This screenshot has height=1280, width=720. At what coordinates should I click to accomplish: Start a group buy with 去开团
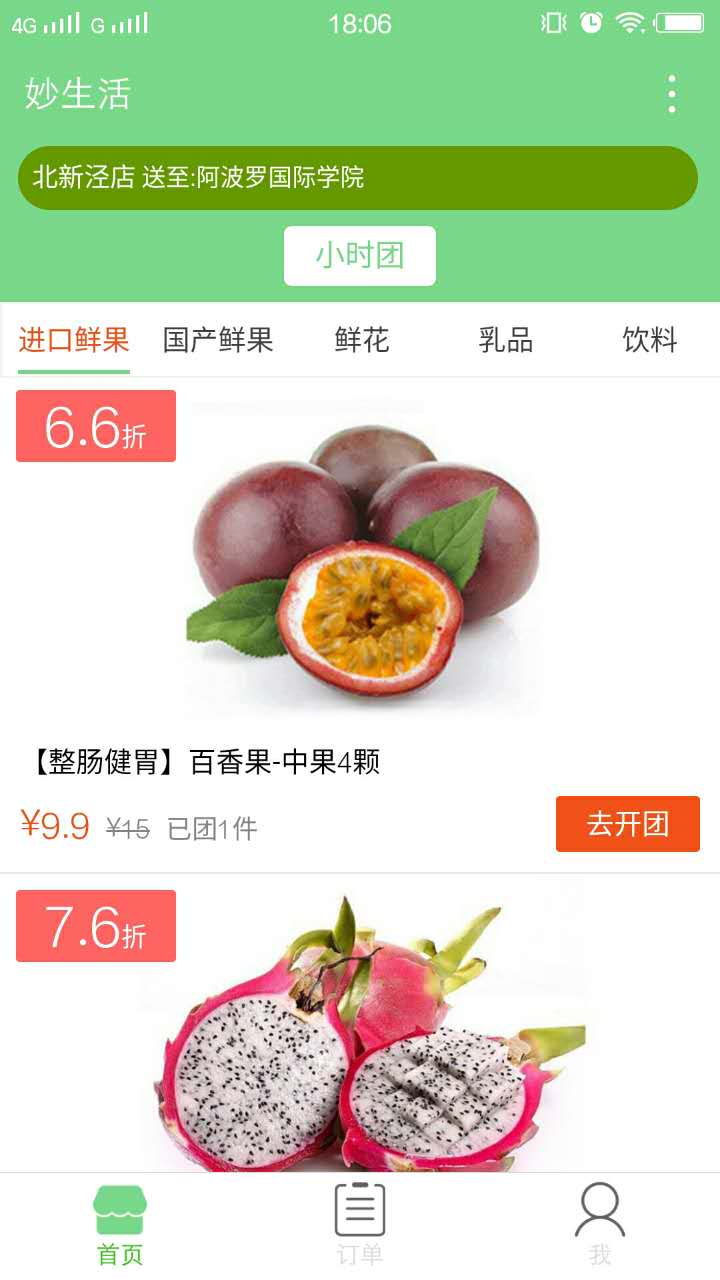(628, 824)
